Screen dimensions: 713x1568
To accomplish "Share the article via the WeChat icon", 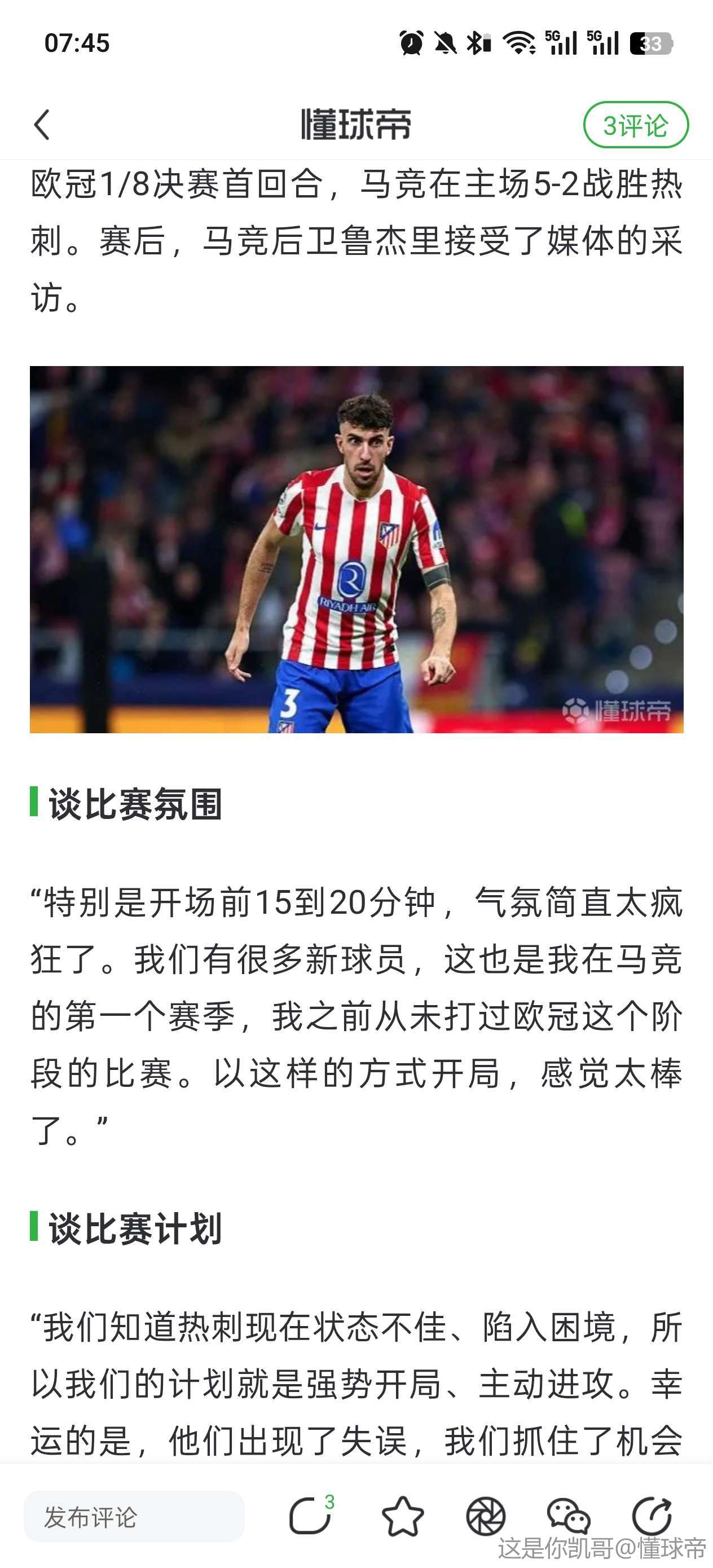I will (x=568, y=1516).
